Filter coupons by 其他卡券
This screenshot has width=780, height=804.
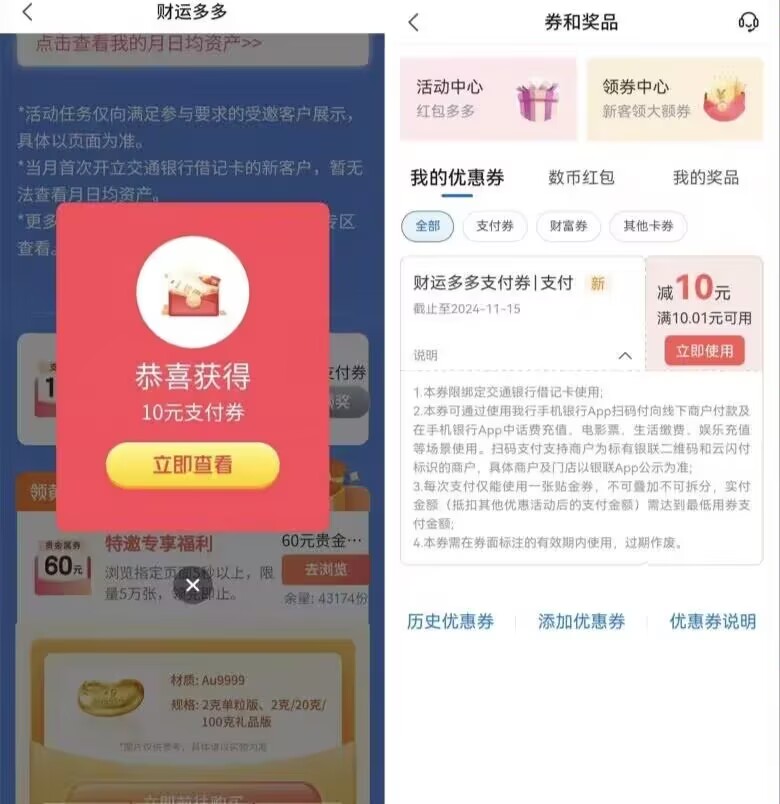tap(648, 226)
